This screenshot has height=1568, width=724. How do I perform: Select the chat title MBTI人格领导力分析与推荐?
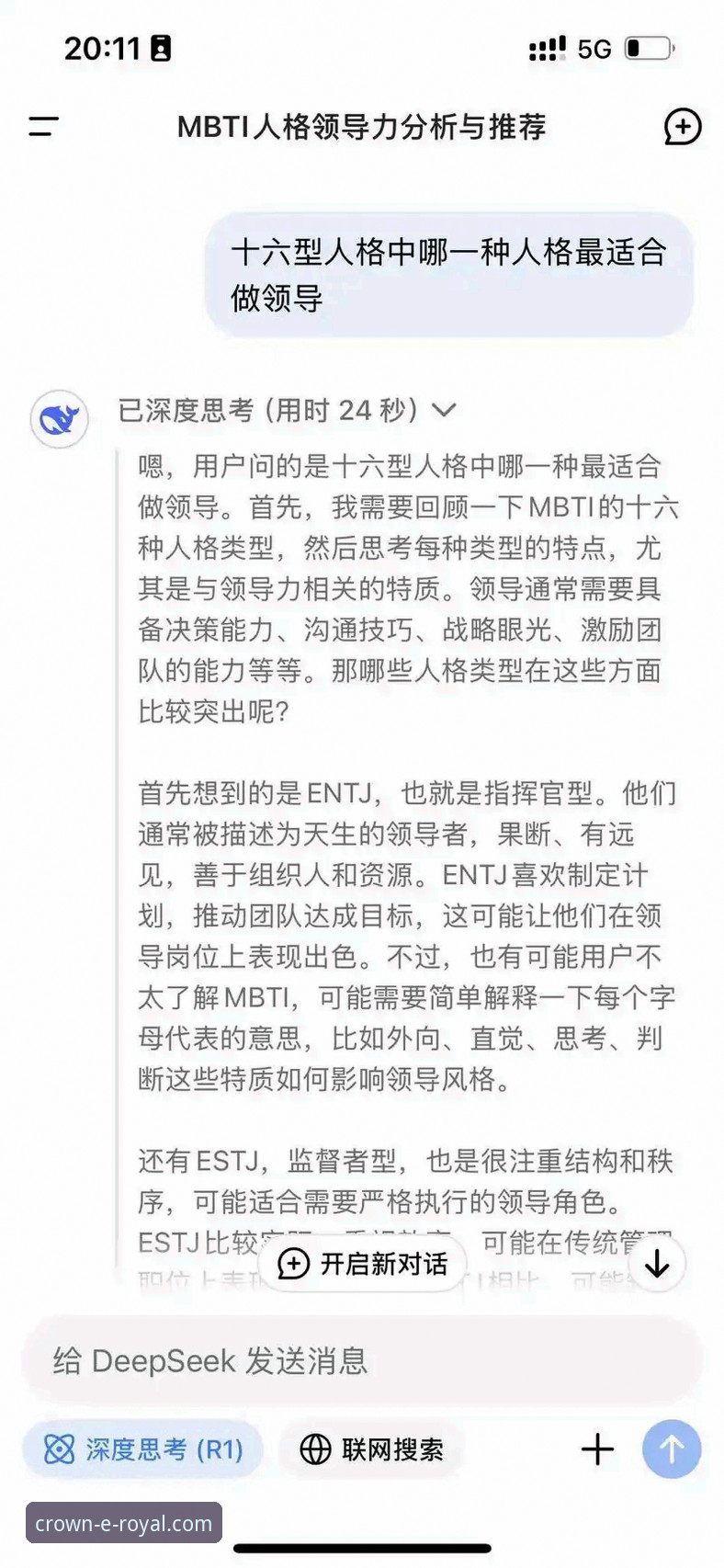[361, 128]
